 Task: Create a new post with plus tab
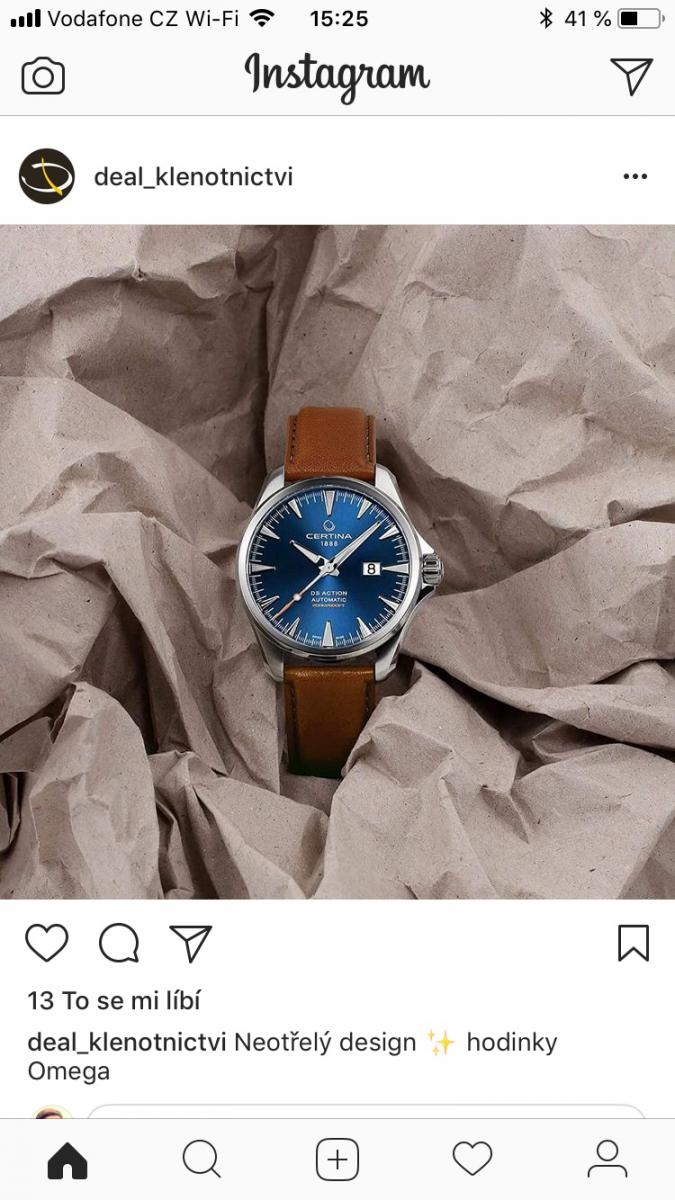point(337,1160)
